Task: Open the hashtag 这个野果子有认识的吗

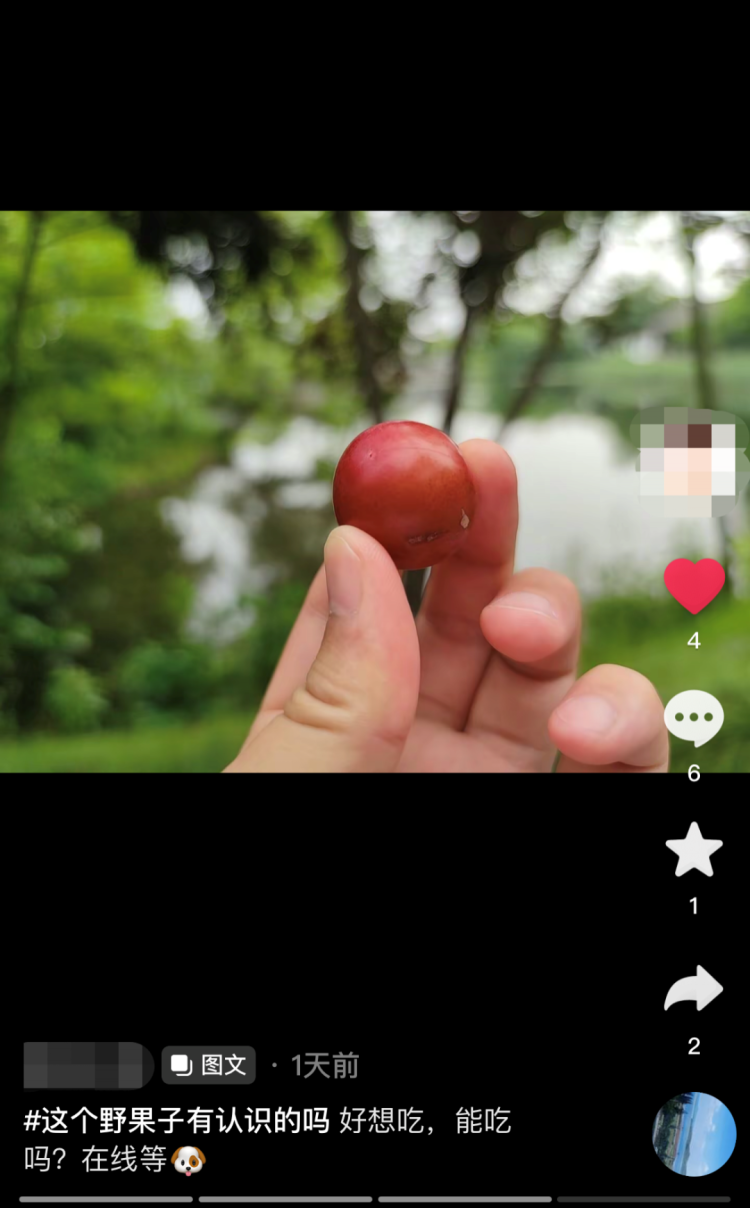Action: [x=176, y=1121]
